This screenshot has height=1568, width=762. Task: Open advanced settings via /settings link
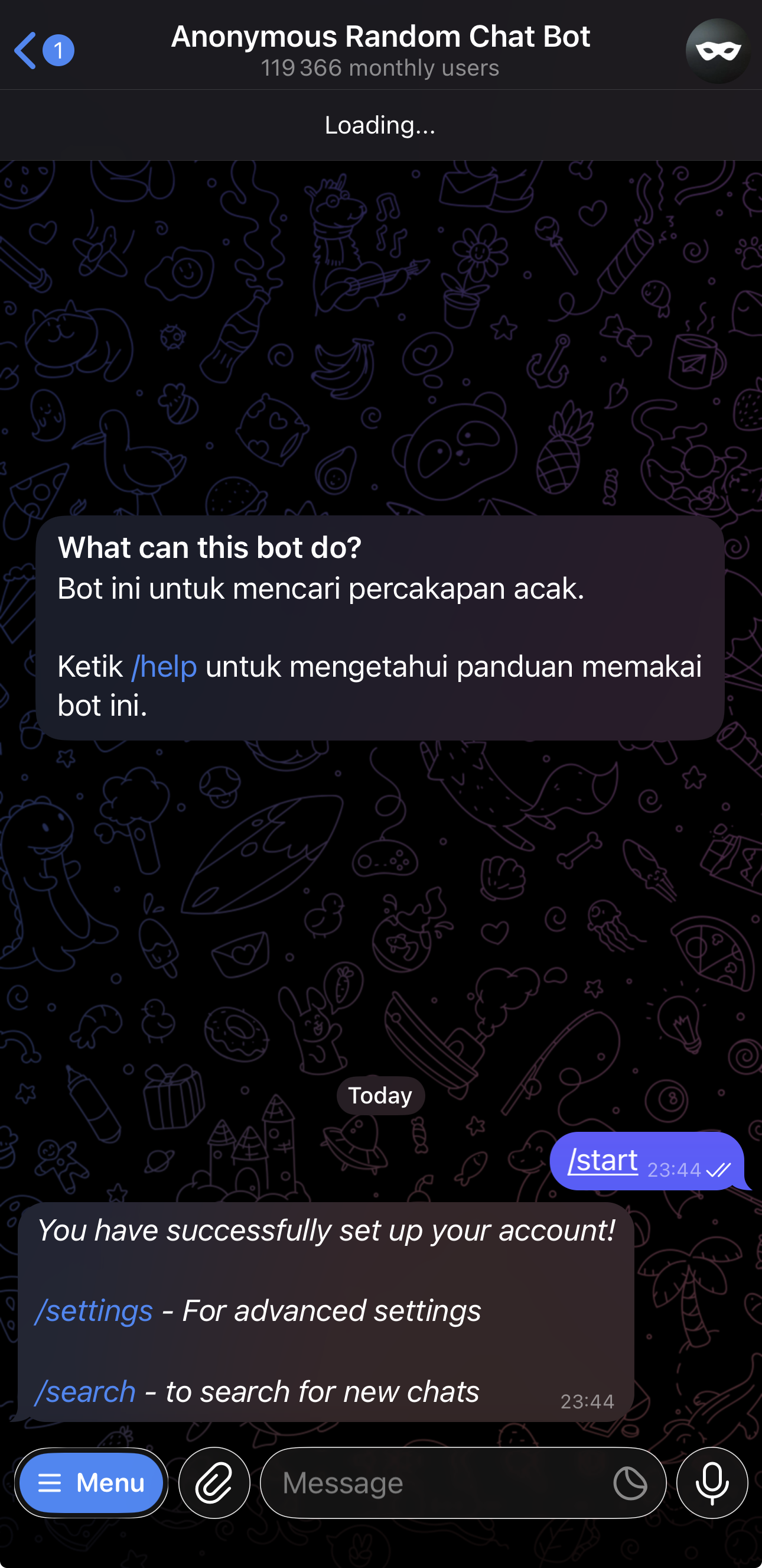click(95, 1310)
